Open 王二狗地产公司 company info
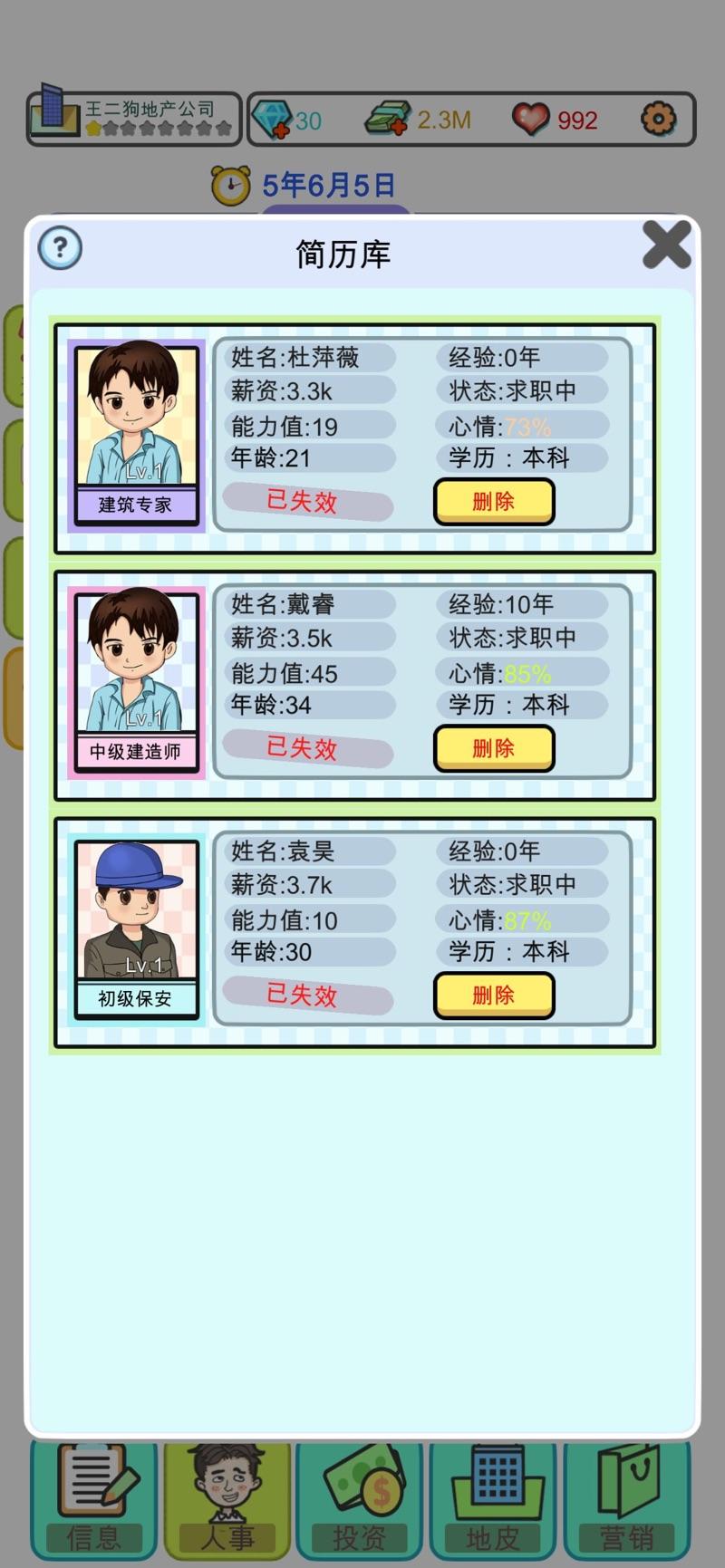 tap(134, 119)
